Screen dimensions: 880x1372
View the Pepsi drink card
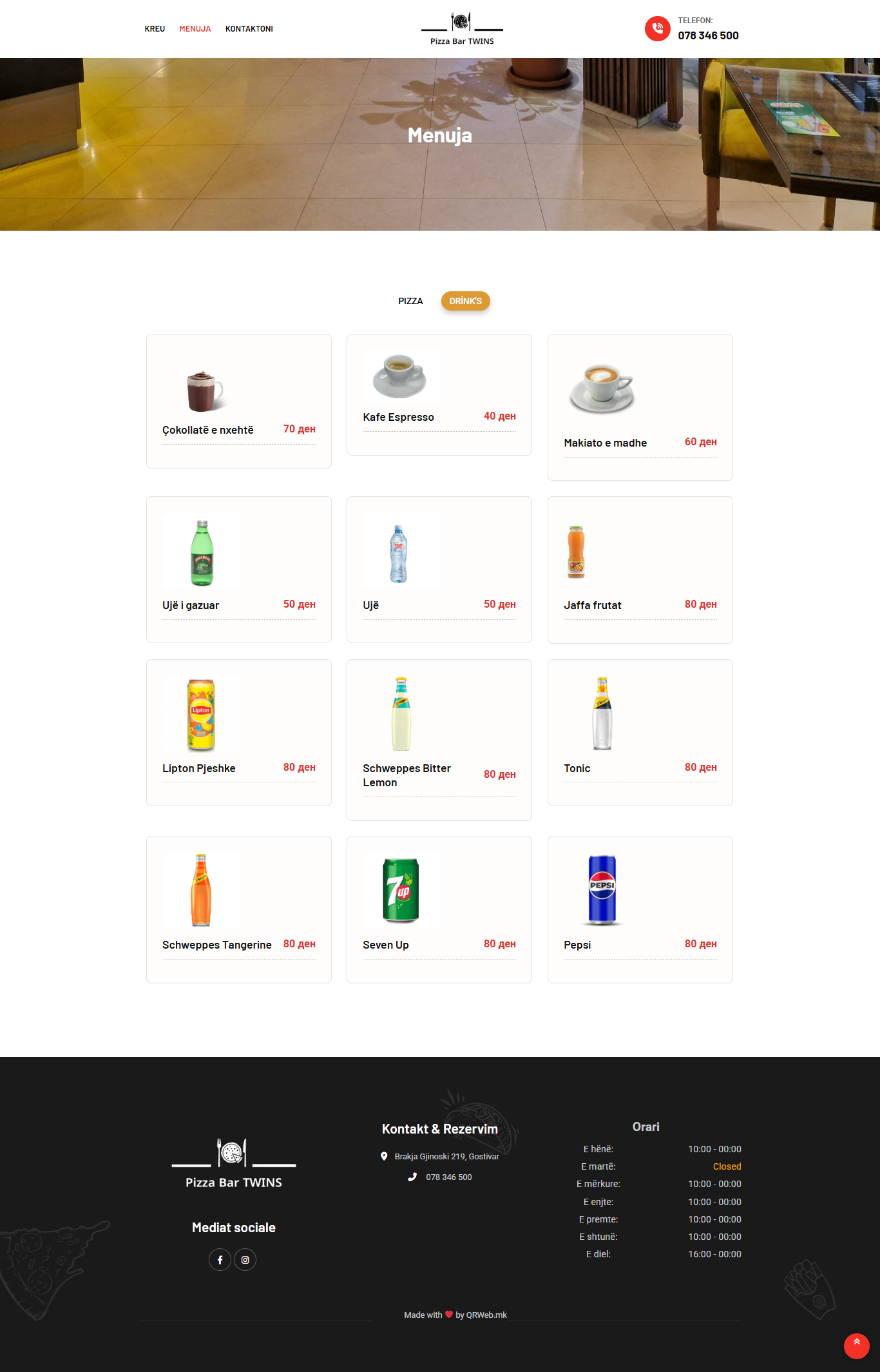[x=640, y=909]
